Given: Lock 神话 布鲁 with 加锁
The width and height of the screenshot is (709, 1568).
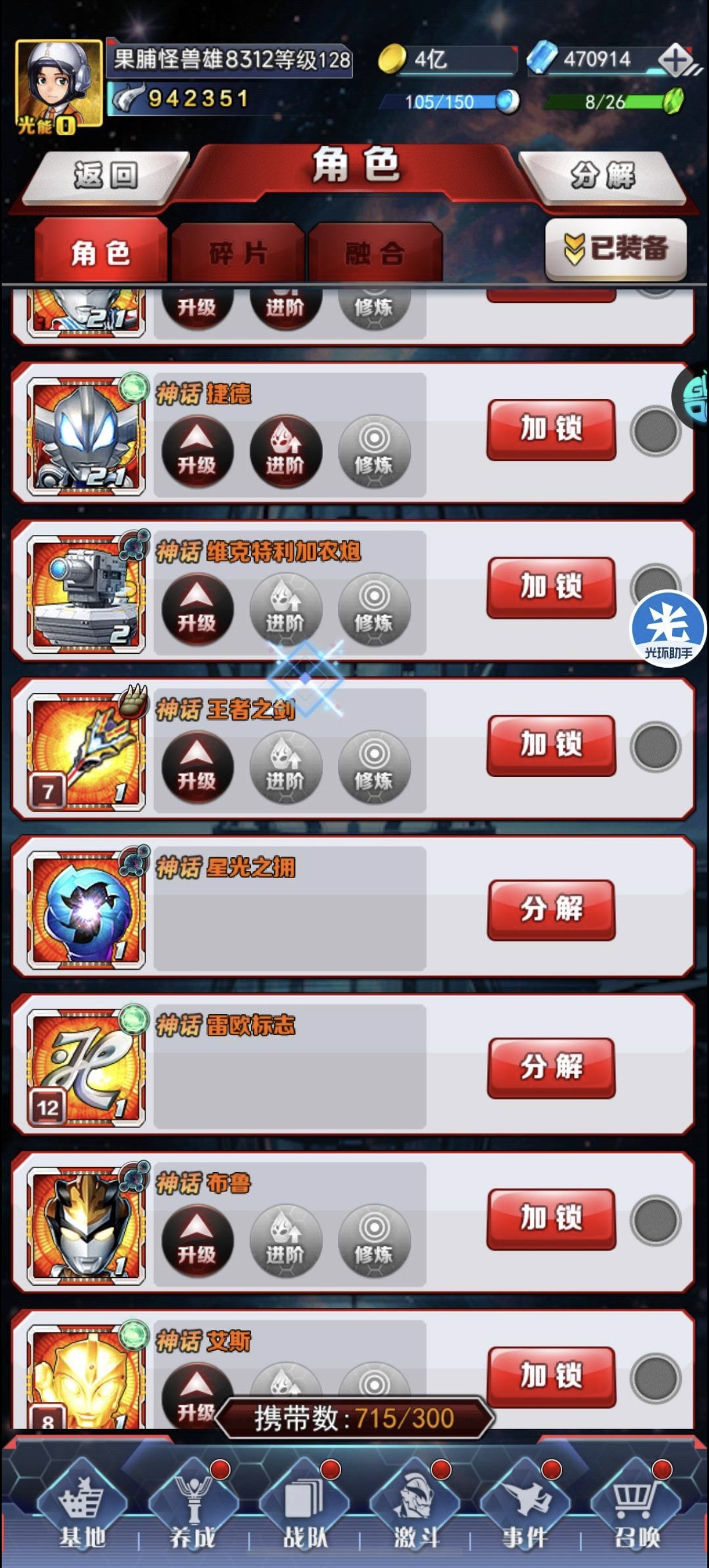Looking at the screenshot, I should click(x=551, y=1219).
